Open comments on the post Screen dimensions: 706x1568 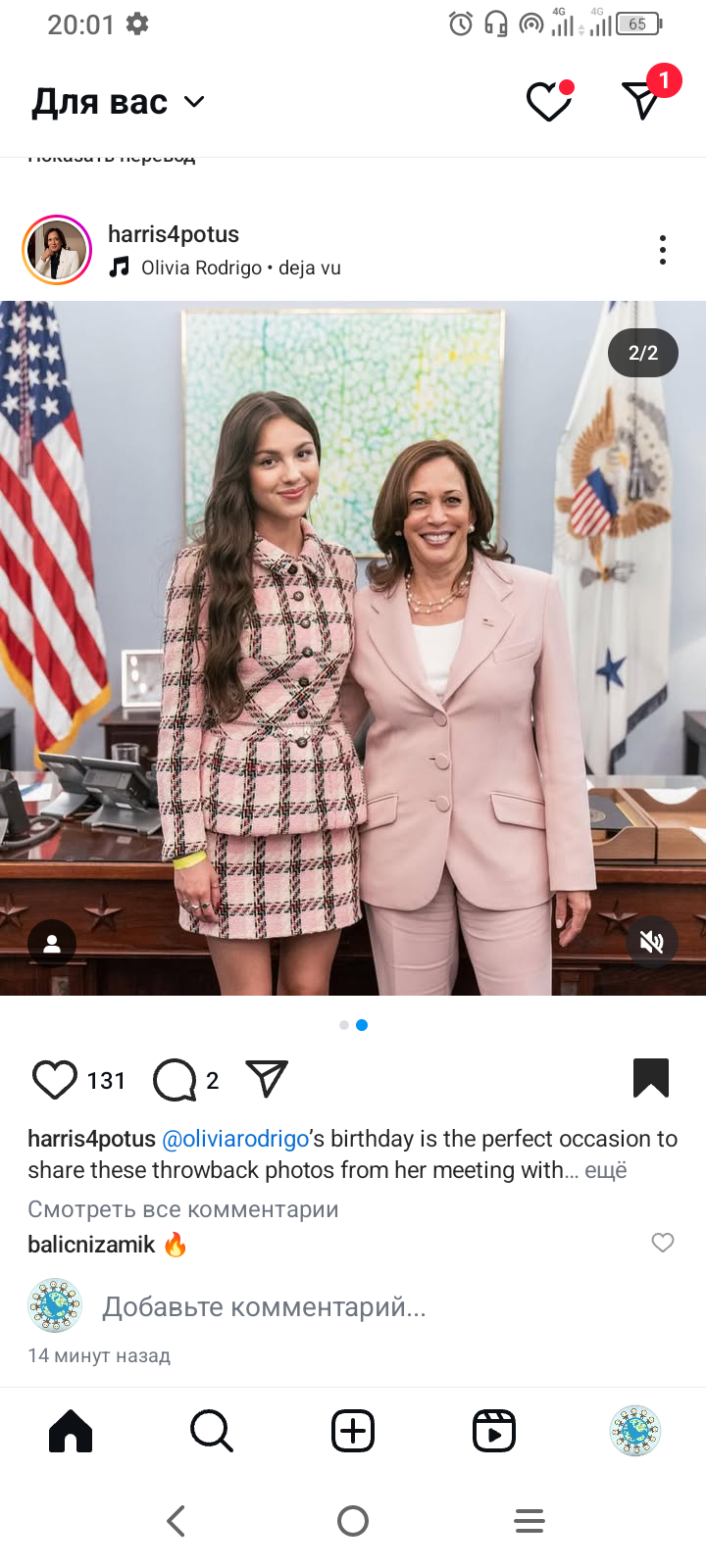pos(175,1080)
